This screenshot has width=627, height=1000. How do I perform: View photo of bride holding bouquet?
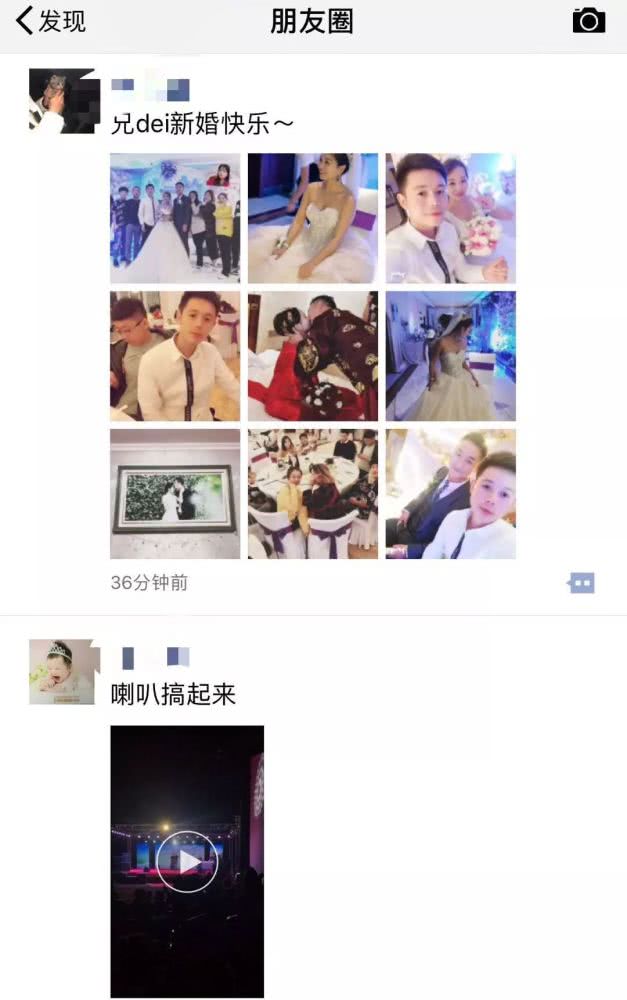pyautogui.click(x=451, y=218)
